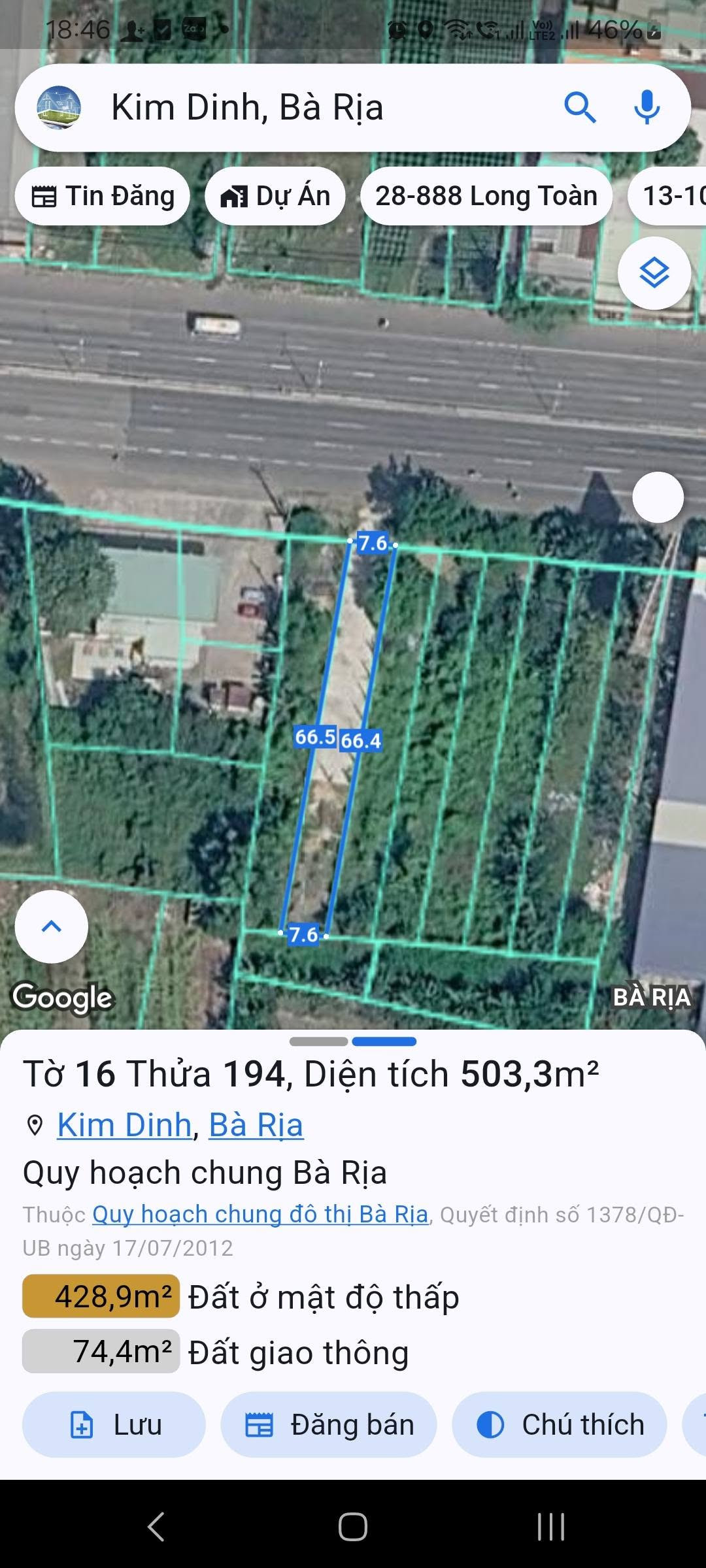
Task: Choose the 28-888 Long Toàn chip
Action: [486, 196]
